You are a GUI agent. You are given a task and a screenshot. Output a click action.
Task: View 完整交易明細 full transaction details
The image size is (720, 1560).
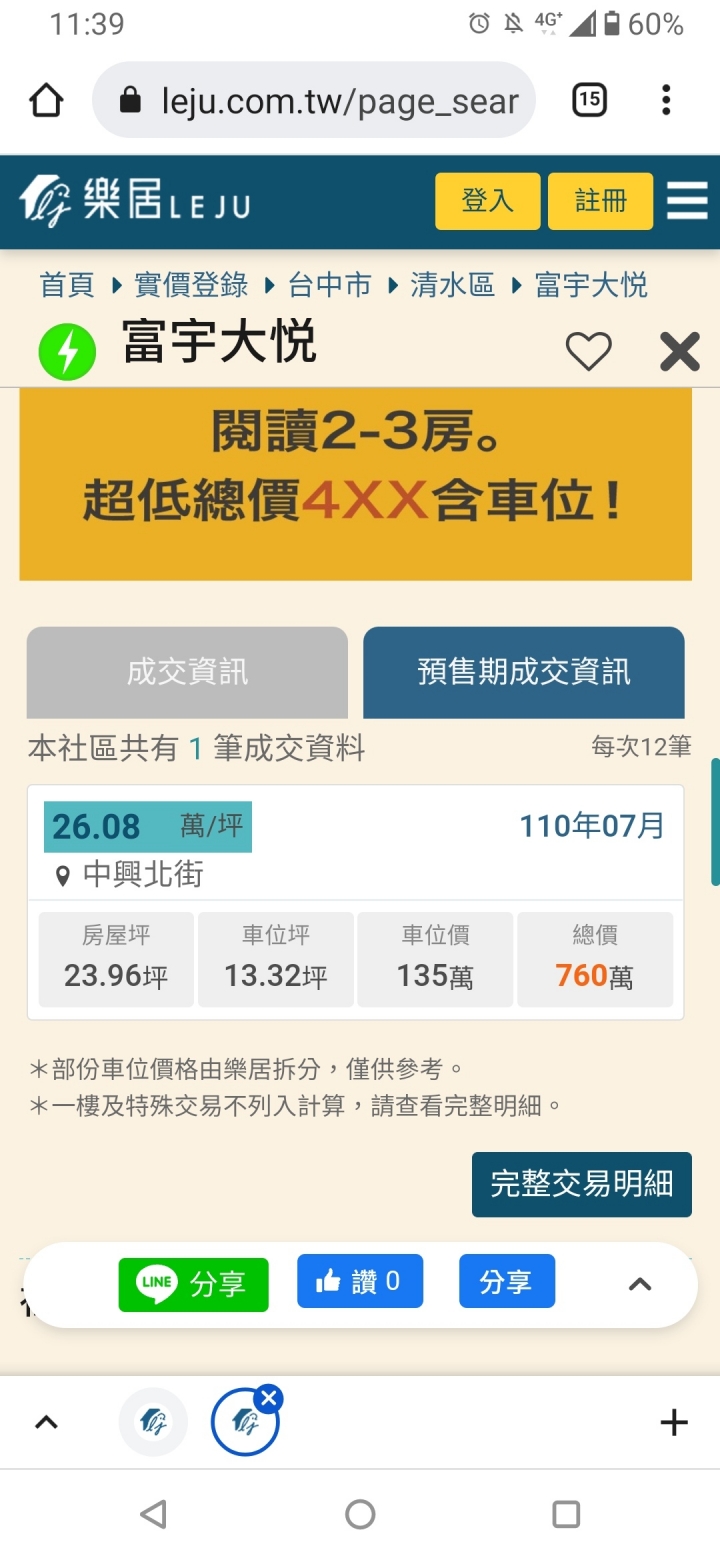(x=581, y=1184)
